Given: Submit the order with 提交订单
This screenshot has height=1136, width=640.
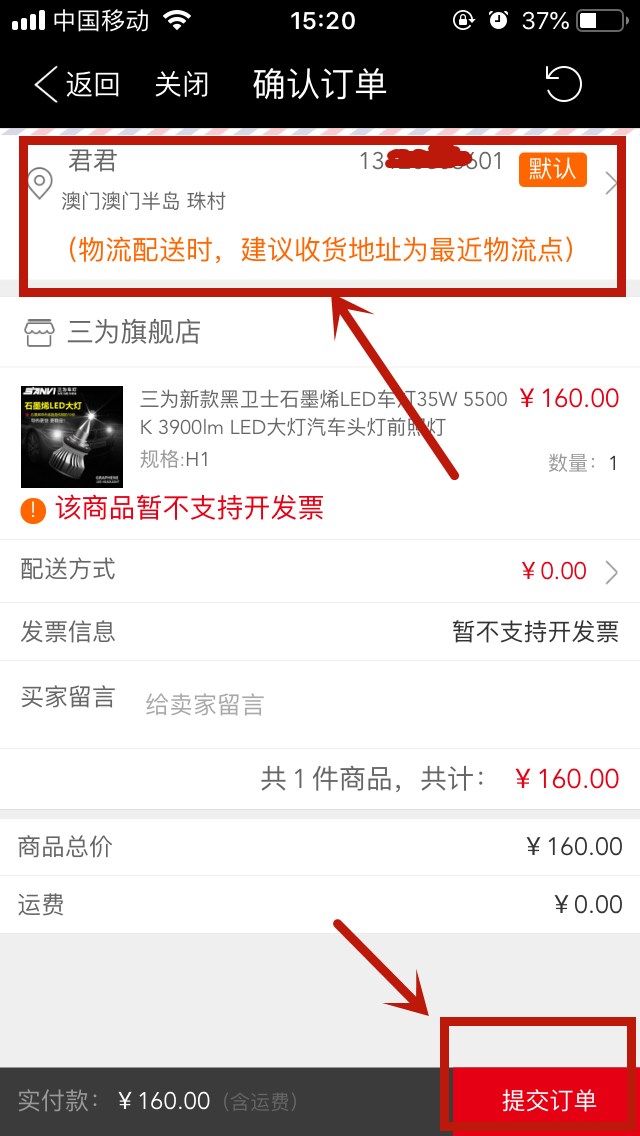Looking at the screenshot, I should [548, 1101].
